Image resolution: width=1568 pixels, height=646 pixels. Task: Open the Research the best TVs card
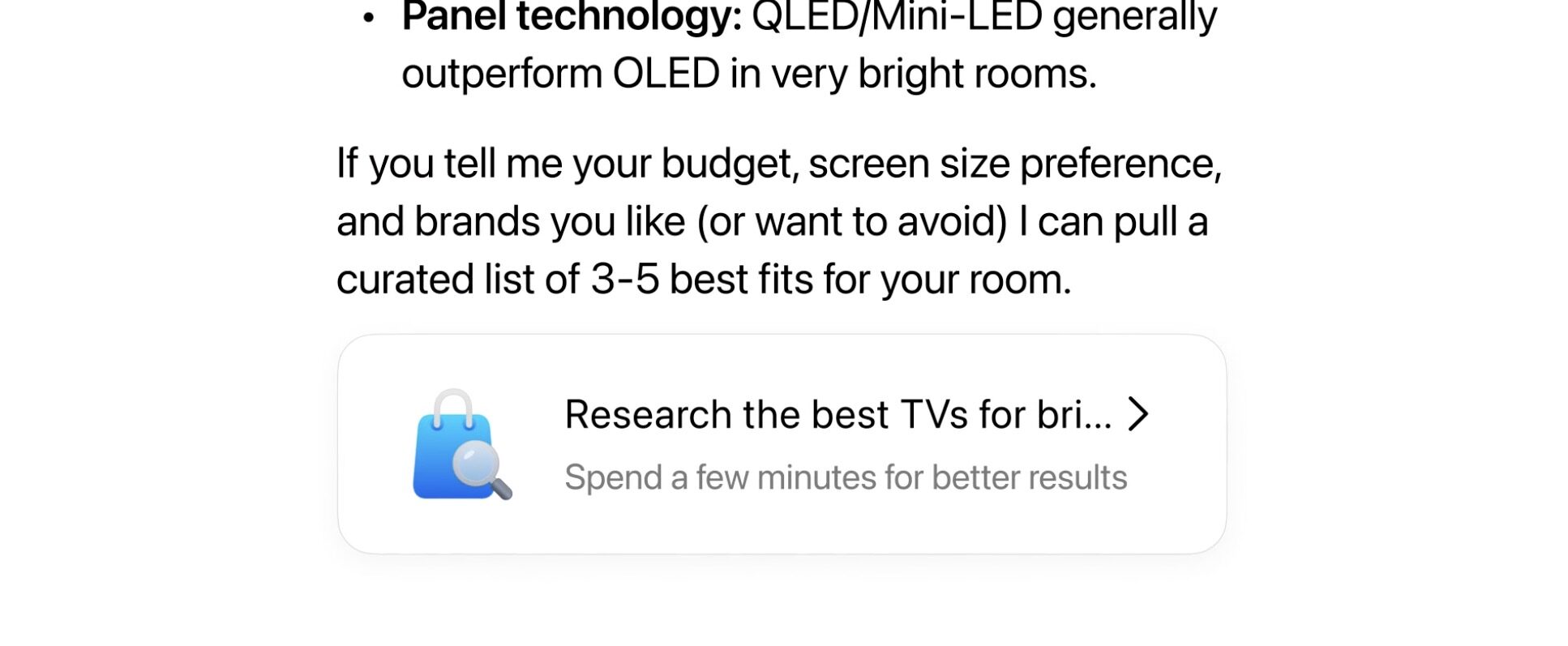tap(781, 444)
